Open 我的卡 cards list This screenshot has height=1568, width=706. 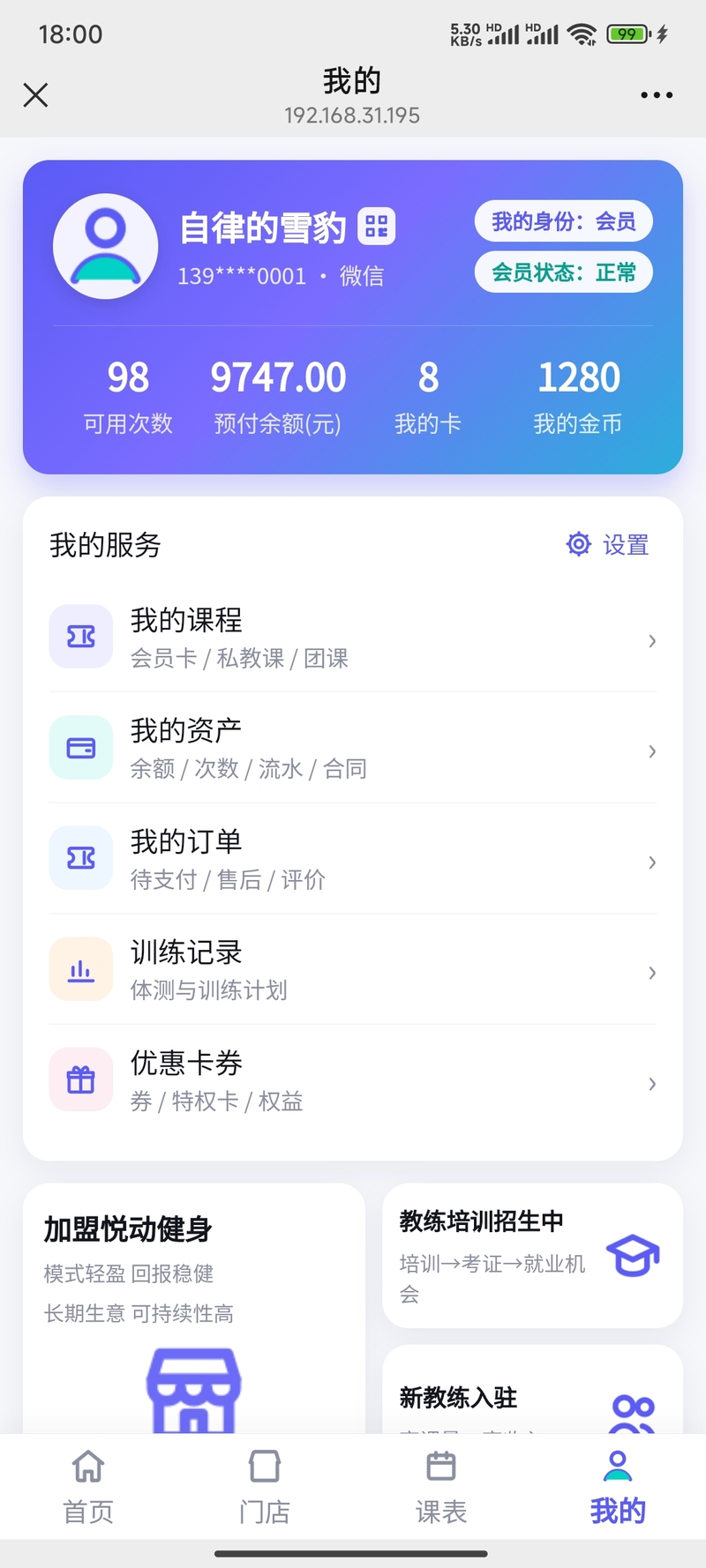[428, 397]
